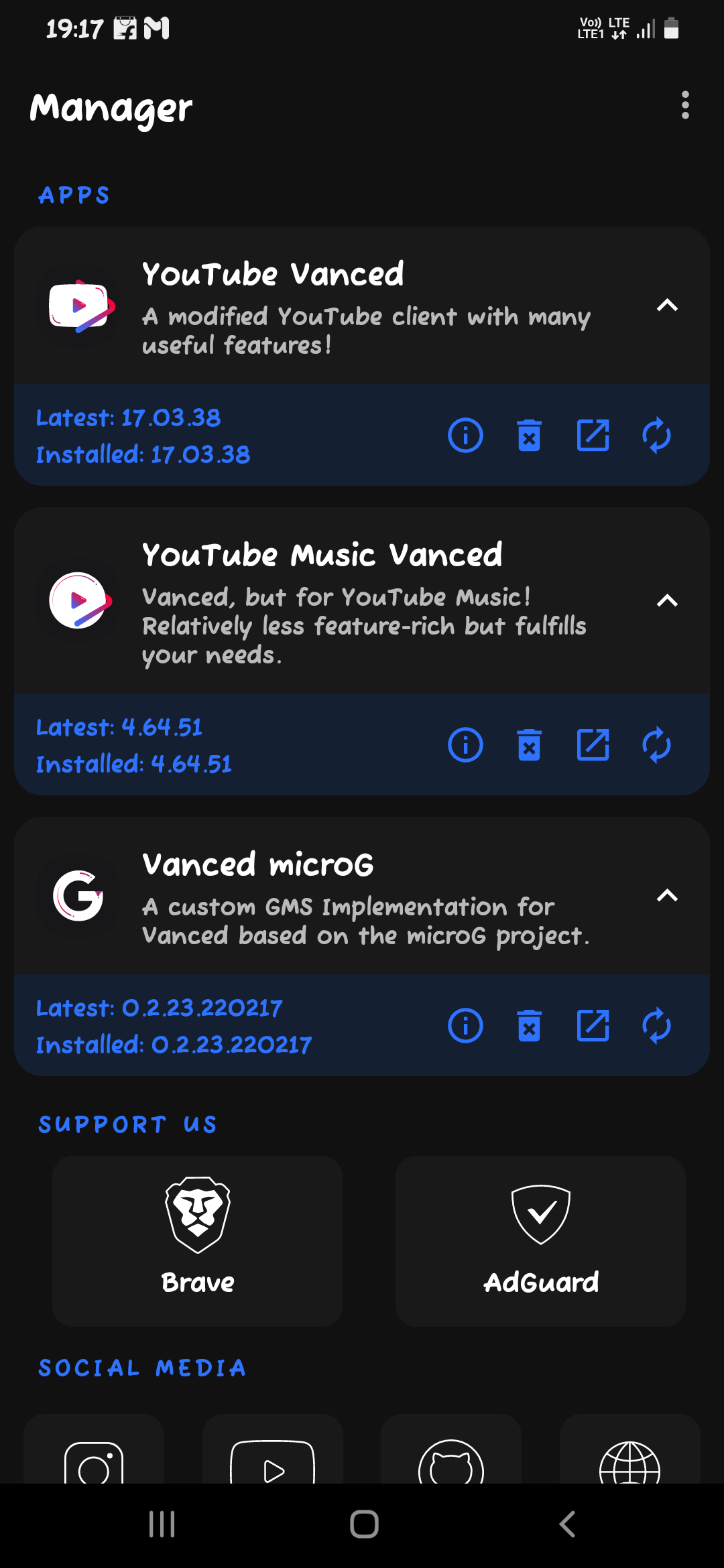Collapse the YouTube Vanced card
The image size is (724, 1568).
pyautogui.click(x=667, y=306)
